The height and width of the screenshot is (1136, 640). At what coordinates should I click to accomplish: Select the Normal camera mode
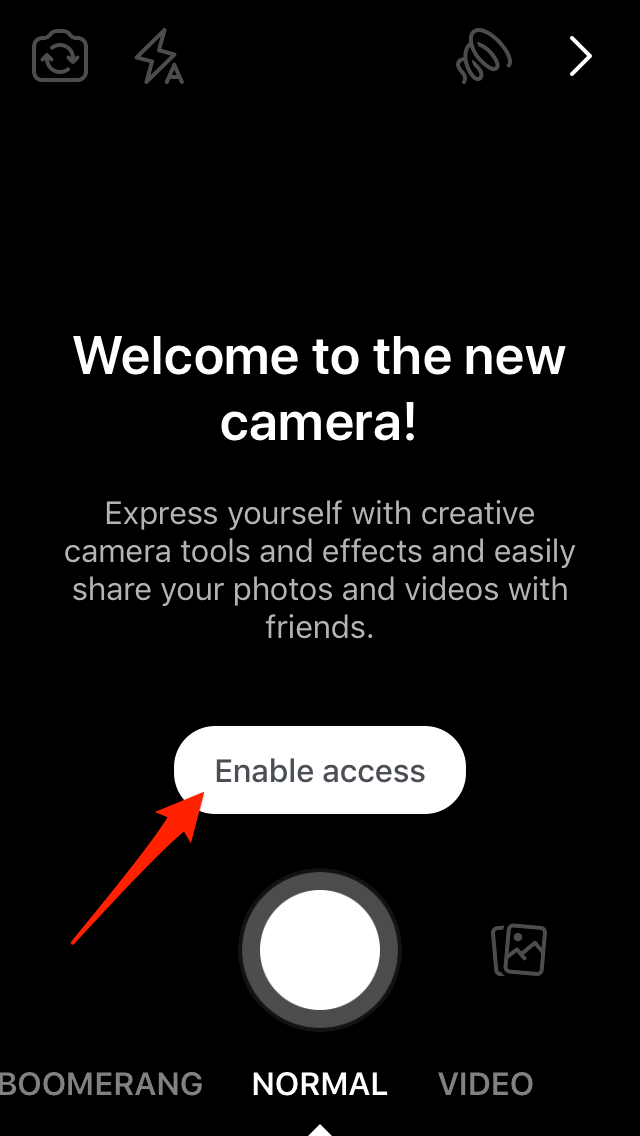pos(320,1083)
